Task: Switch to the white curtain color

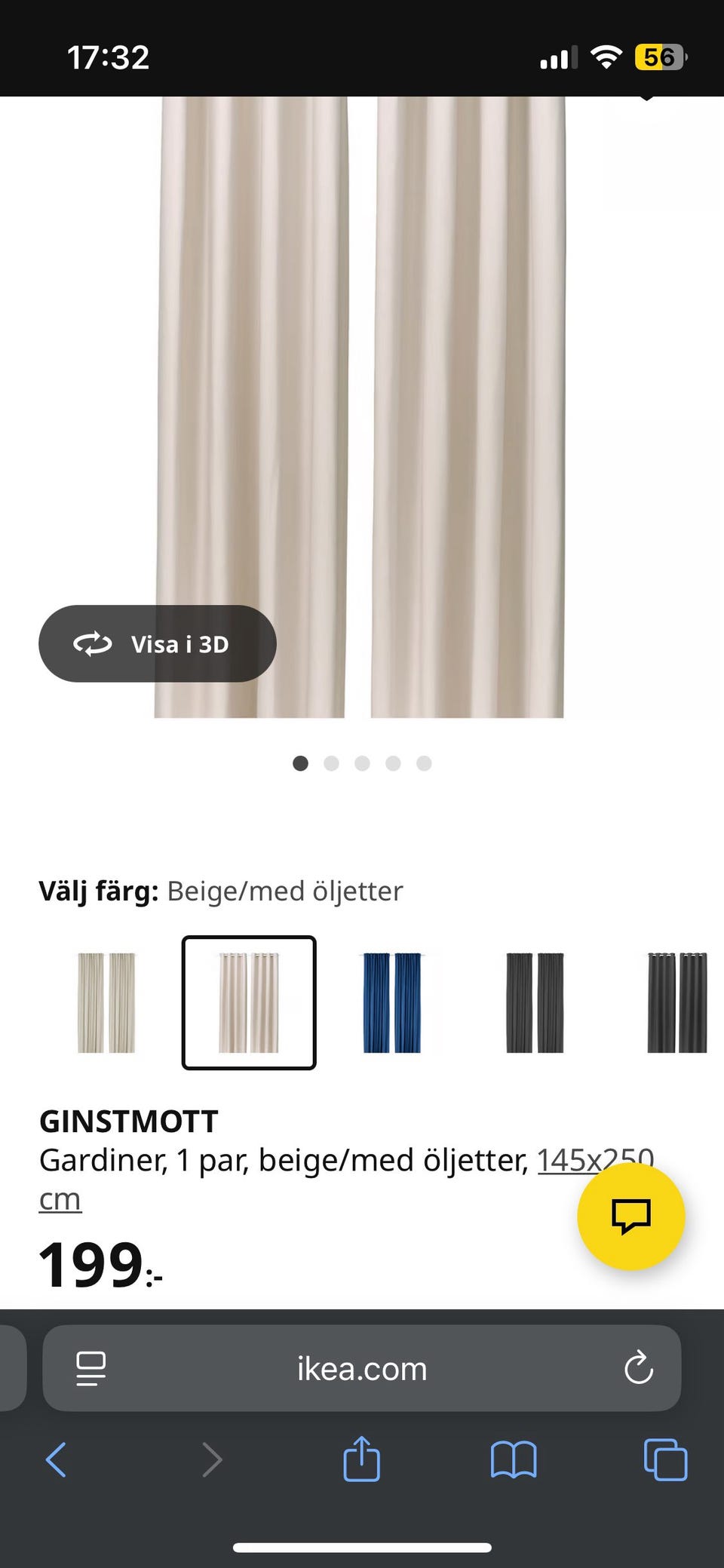Action: click(106, 1003)
